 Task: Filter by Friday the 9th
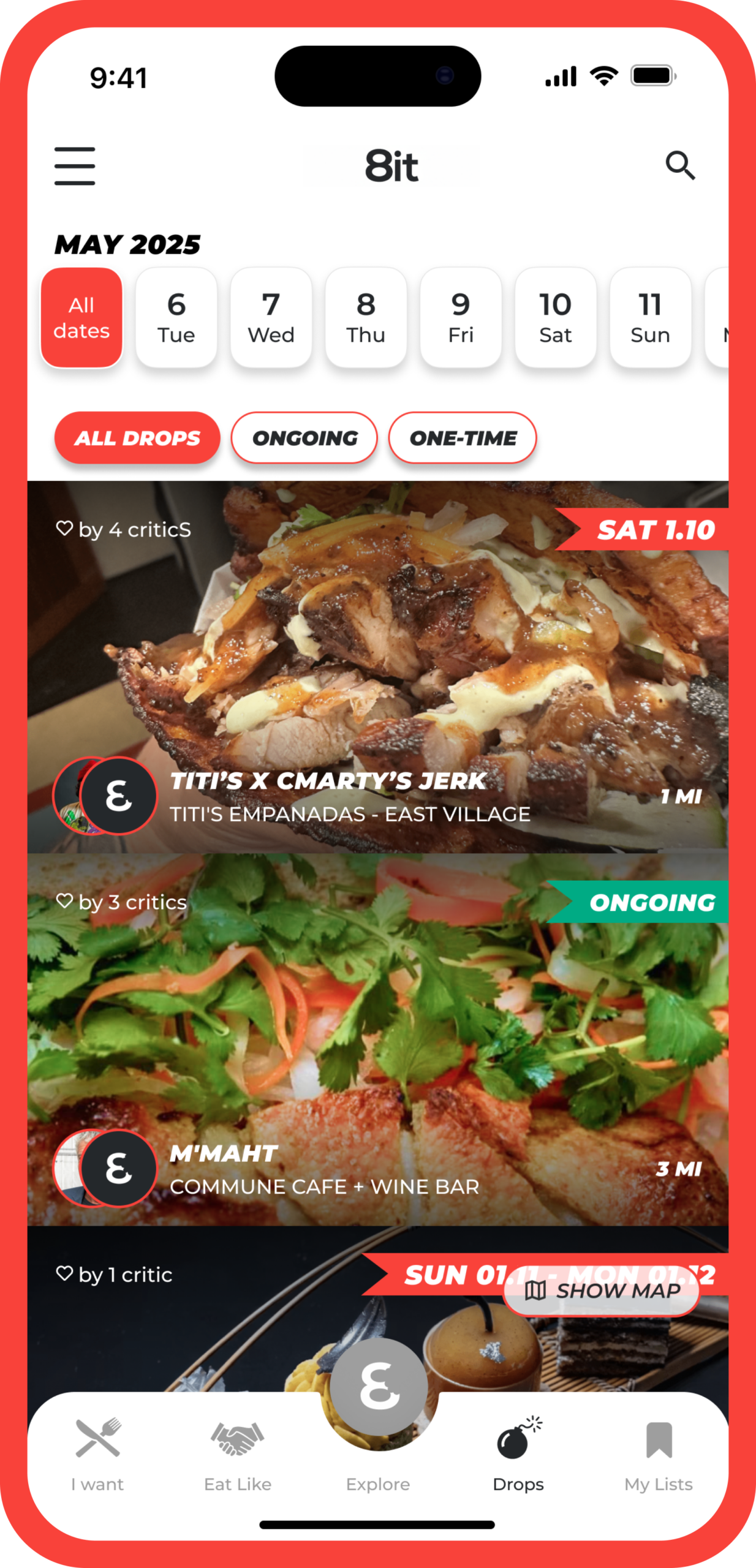(461, 318)
